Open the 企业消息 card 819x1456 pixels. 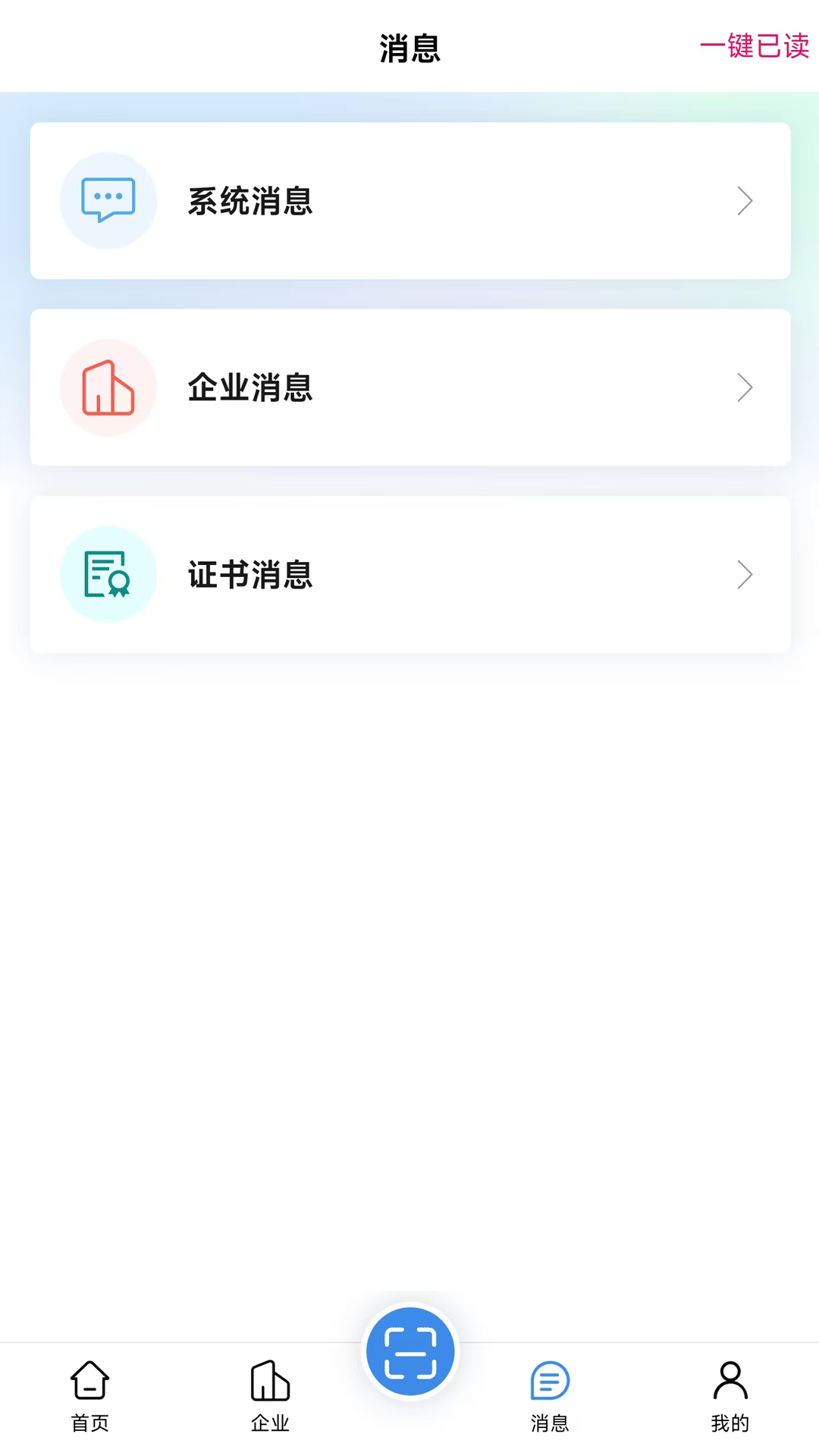click(409, 387)
